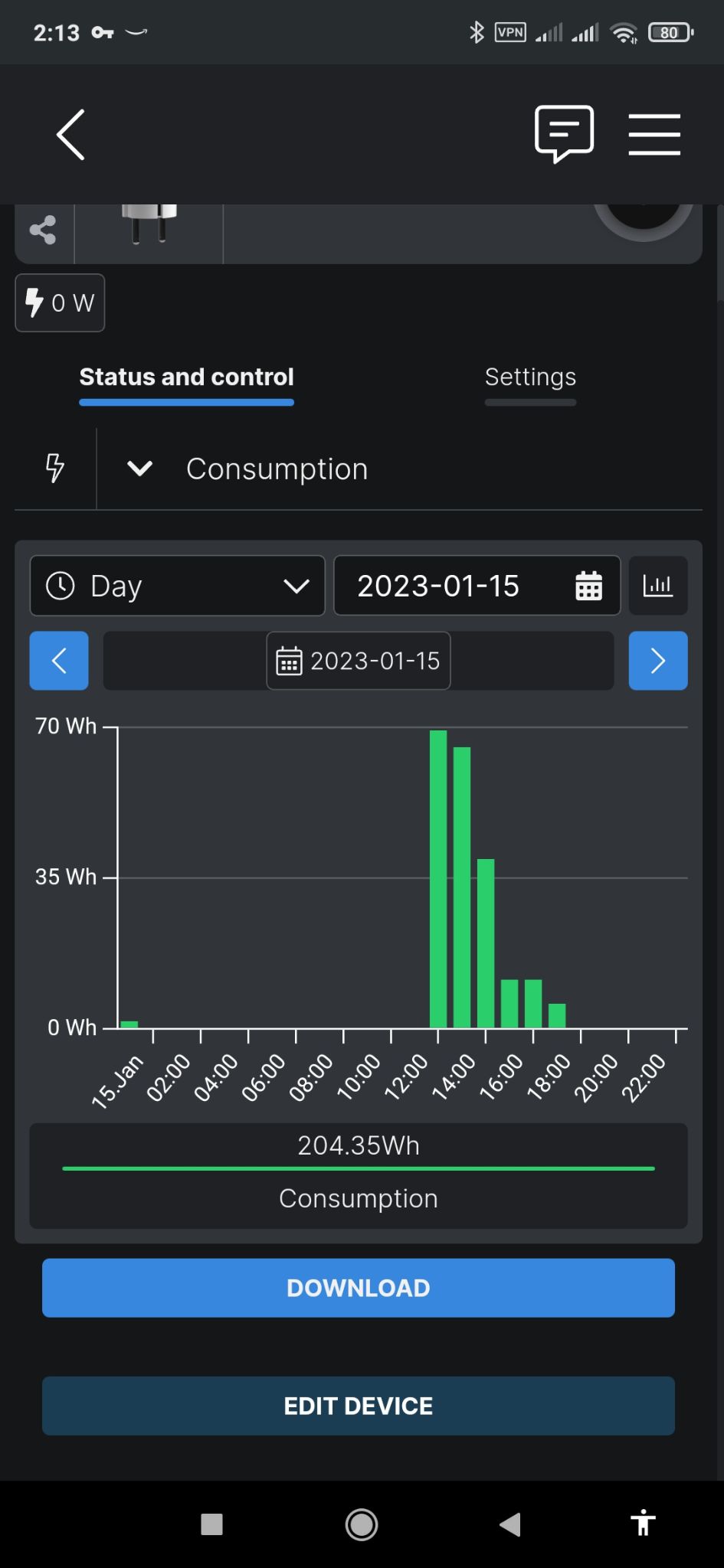Switch to the Settings tab

coord(530,377)
